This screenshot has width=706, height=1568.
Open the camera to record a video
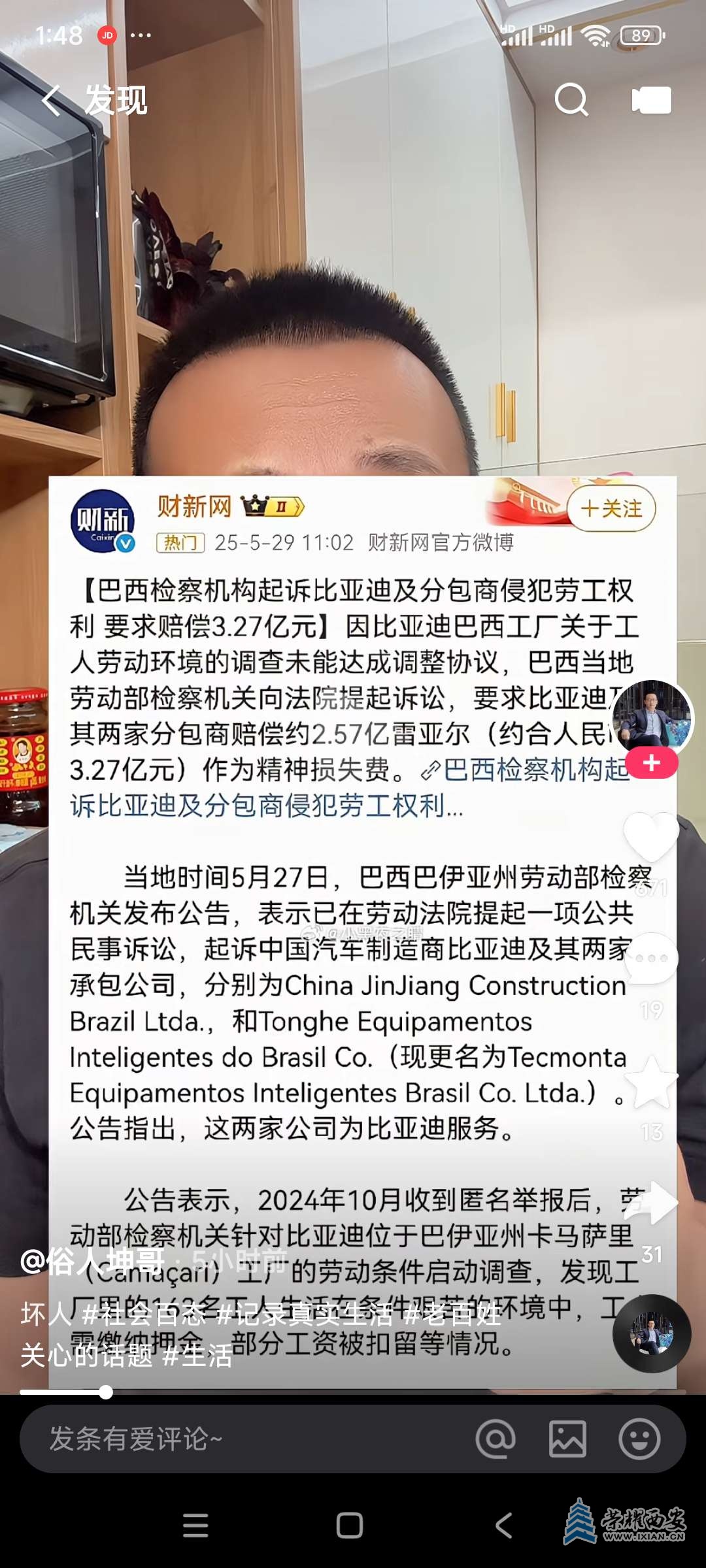point(651,101)
